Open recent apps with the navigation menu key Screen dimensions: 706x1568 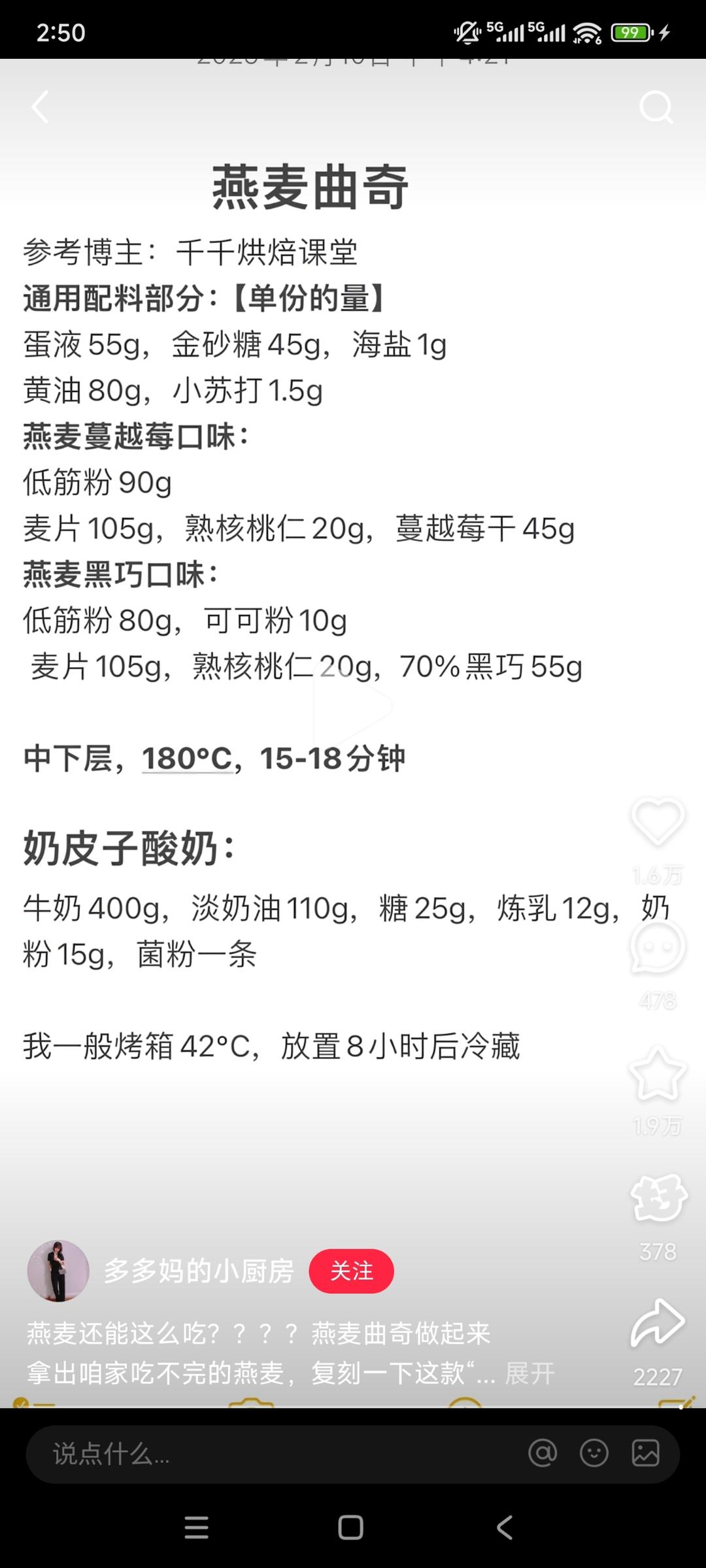pos(195,1526)
